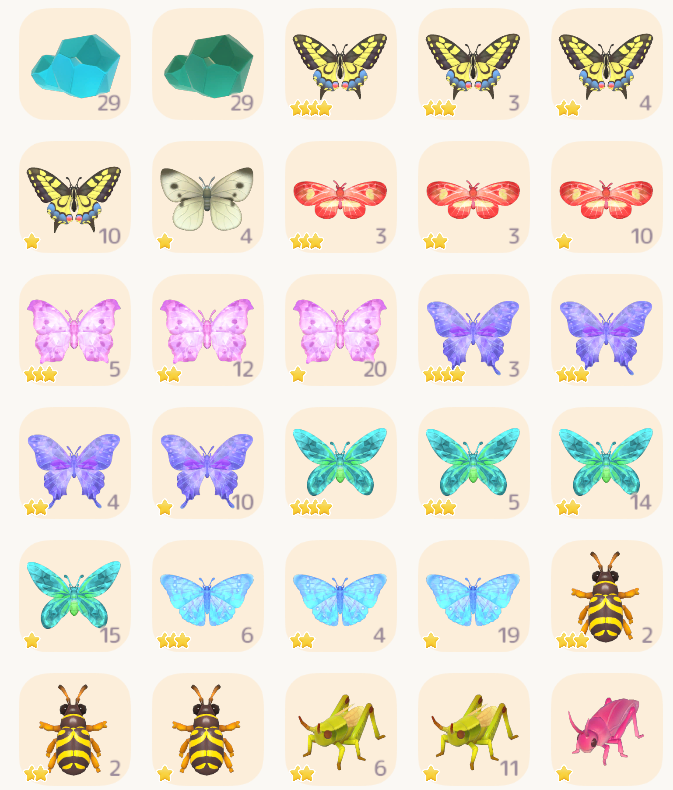Open the teal-green butterfly with count 14

click(x=606, y=463)
